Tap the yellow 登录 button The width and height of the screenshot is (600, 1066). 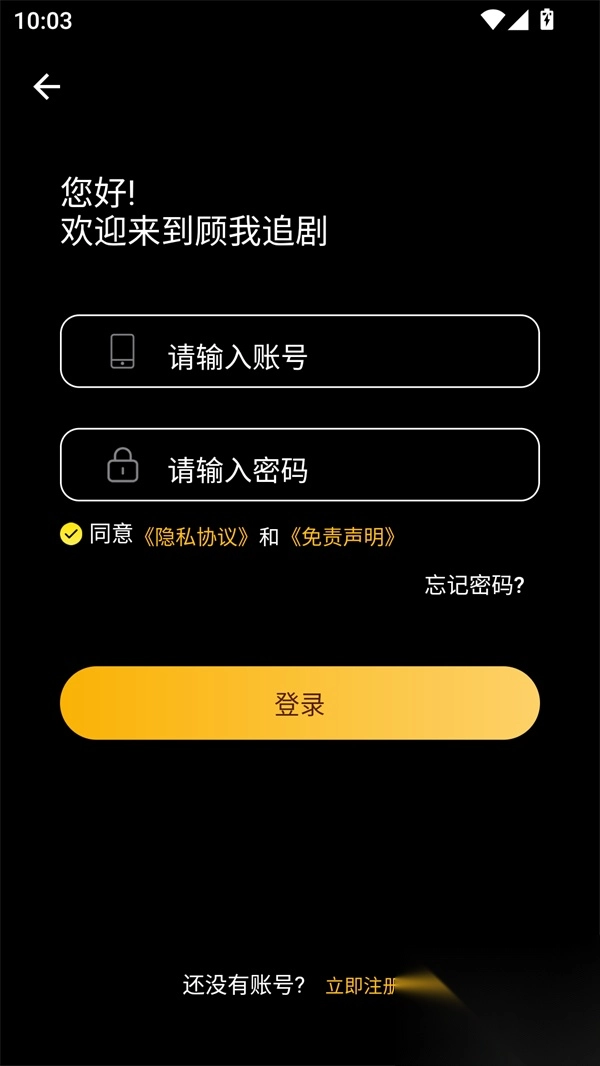pyautogui.click(x=300, y=703)
